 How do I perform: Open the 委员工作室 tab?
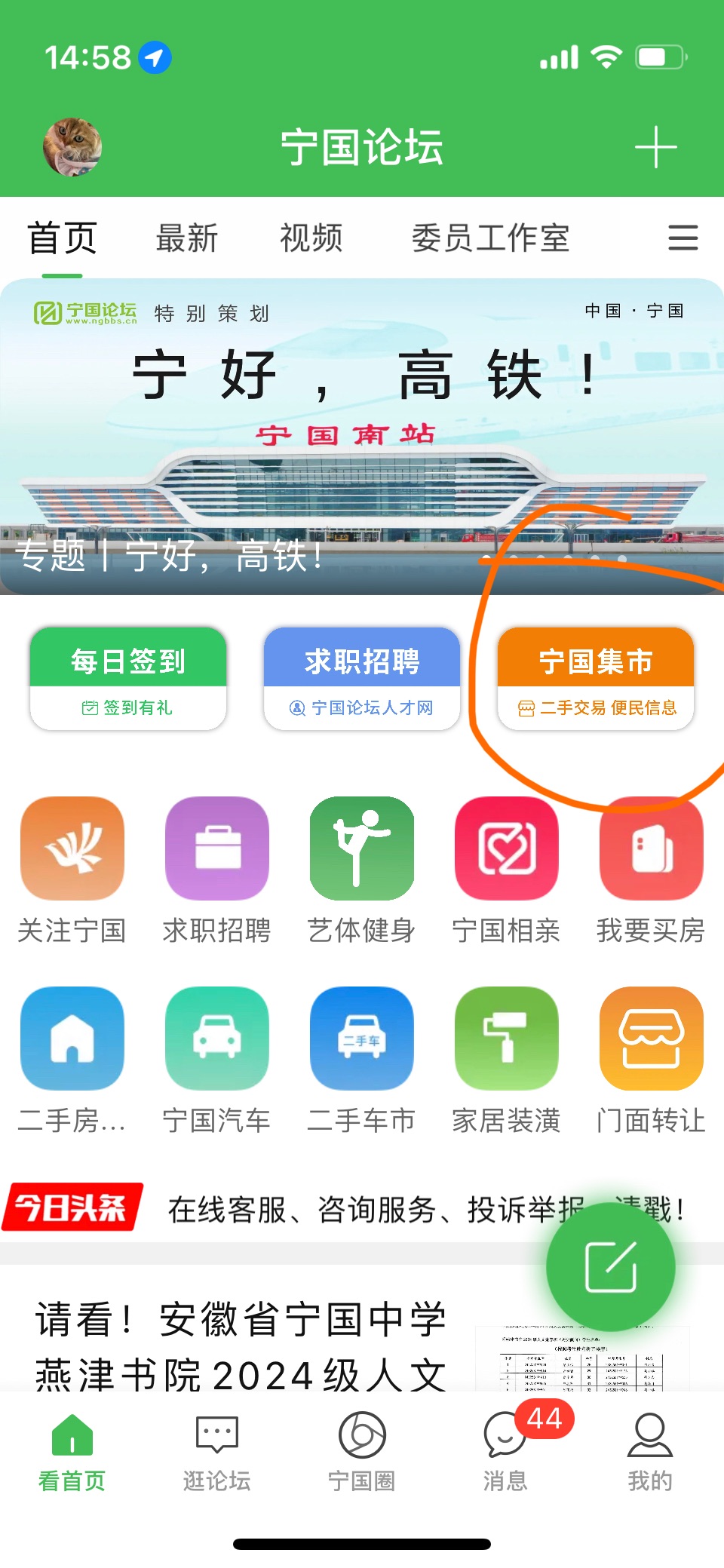[x=490, y=238]
